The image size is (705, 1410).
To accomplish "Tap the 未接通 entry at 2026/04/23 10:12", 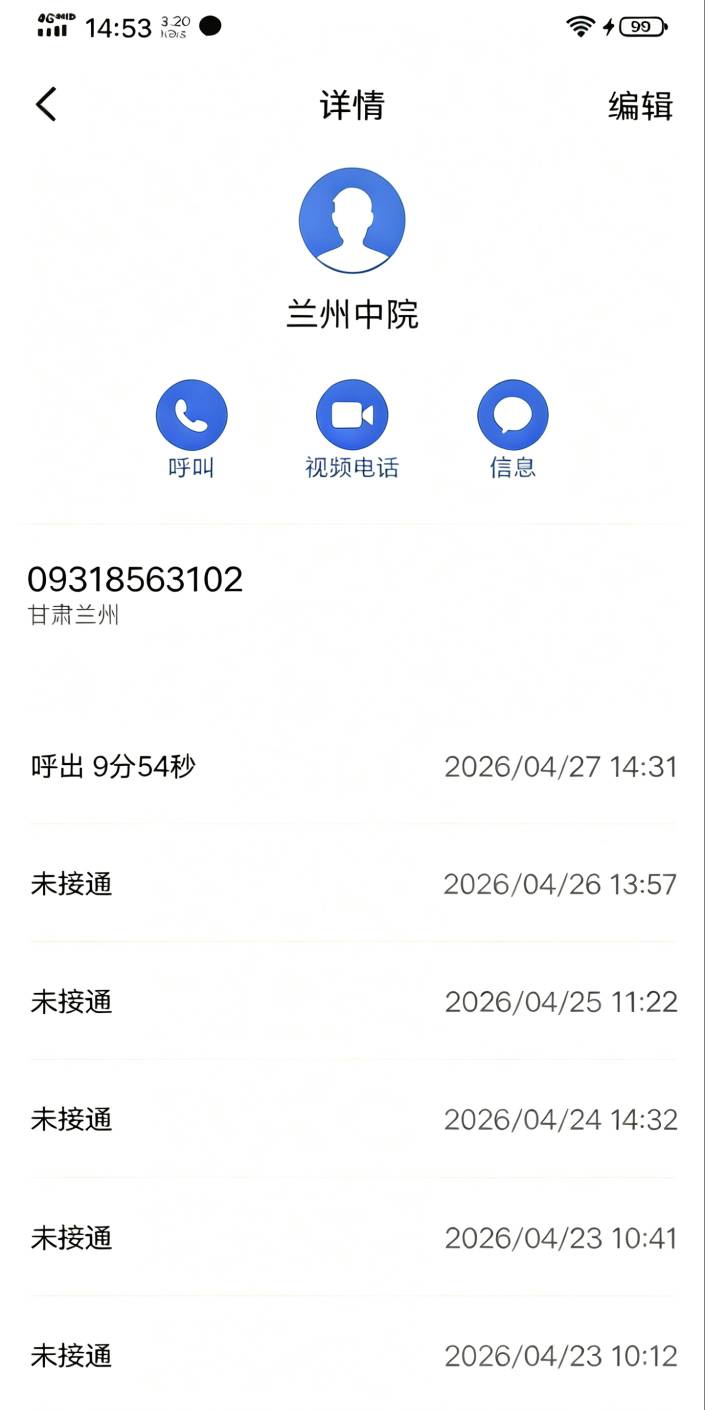I will pos(352,1356).
